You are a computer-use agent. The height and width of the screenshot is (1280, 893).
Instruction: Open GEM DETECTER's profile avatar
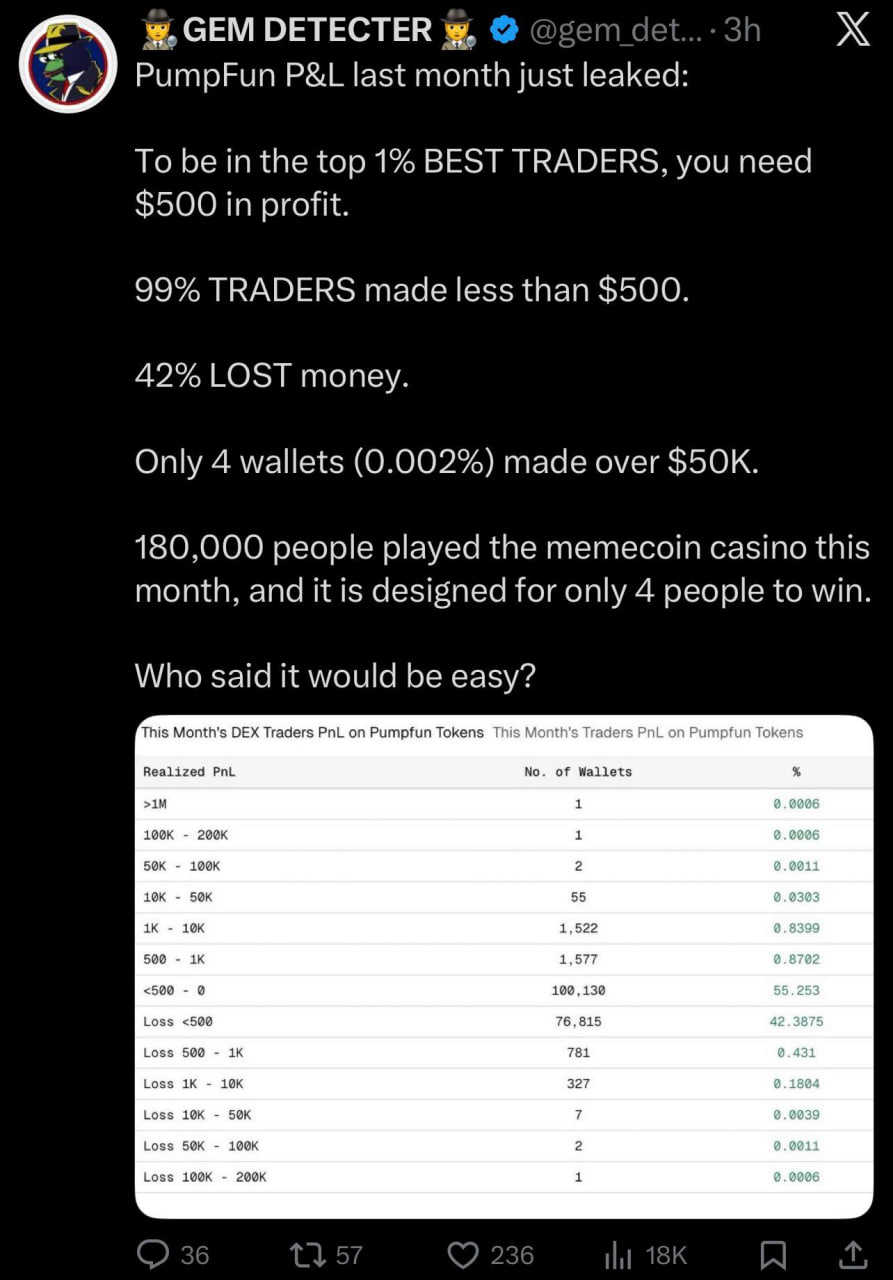click(x=68, y=63)
